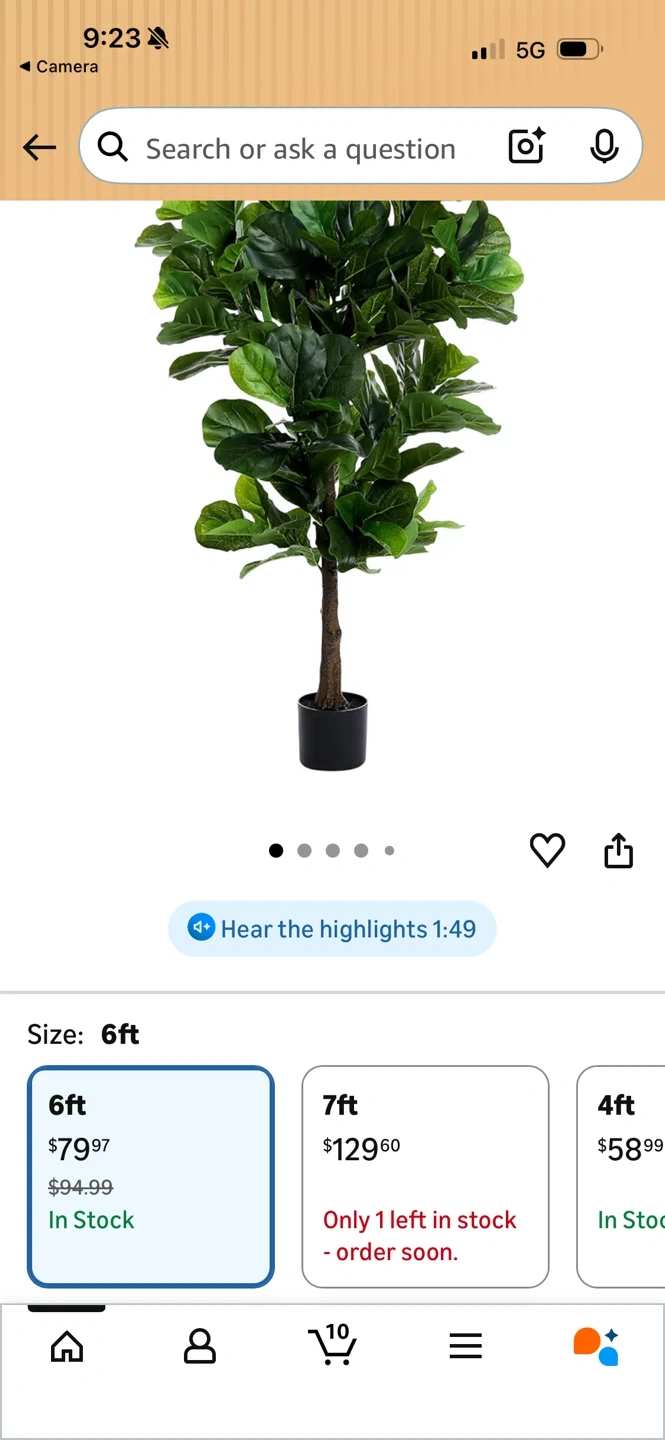Pick the 4ft size option
The width and height of the screenshot is (665, 1440).
point(622,1176)
